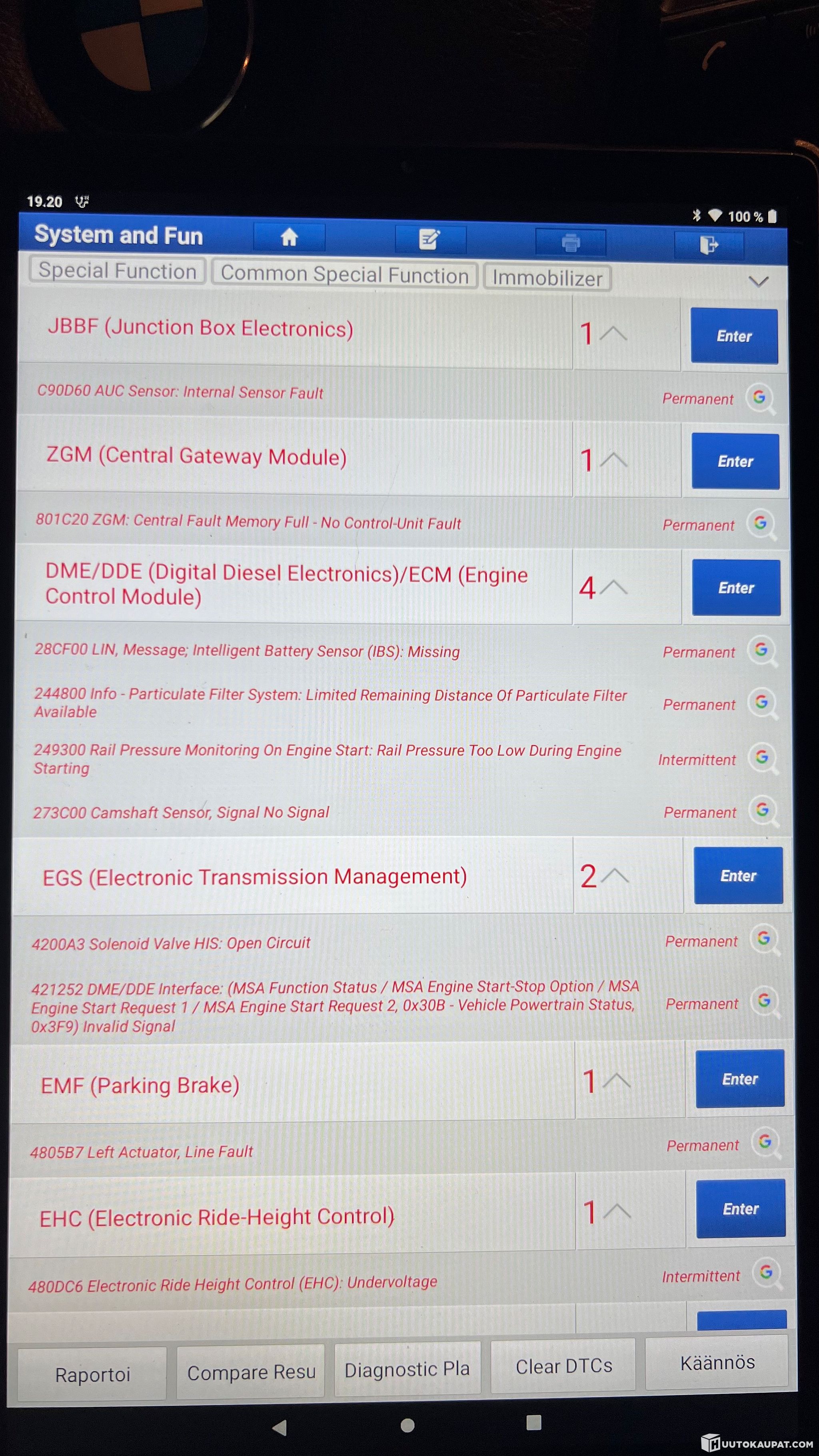
Task: Open the Raportoi report button
Action: [92, 1374]
